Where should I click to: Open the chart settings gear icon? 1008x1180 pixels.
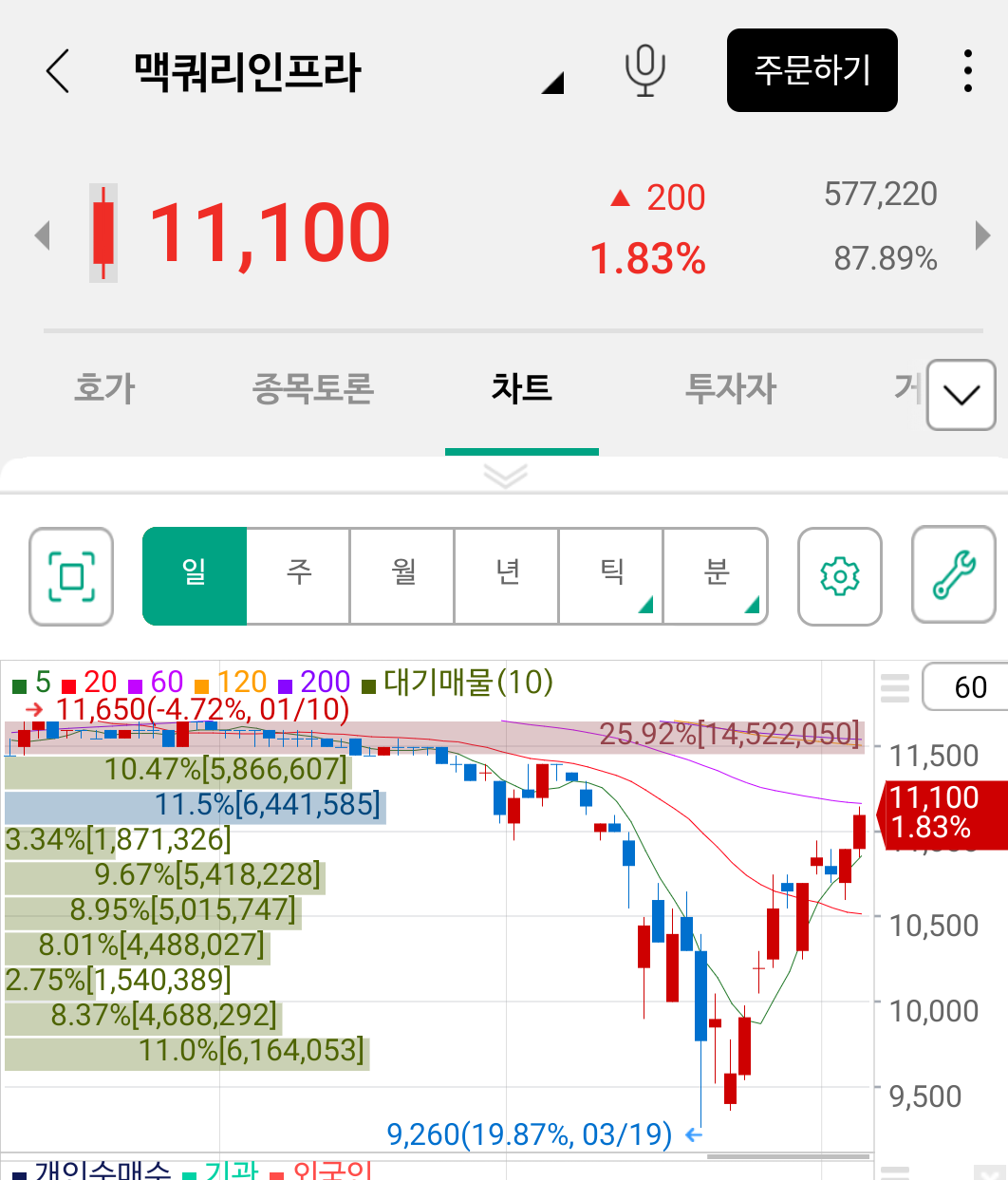(839, 576)
